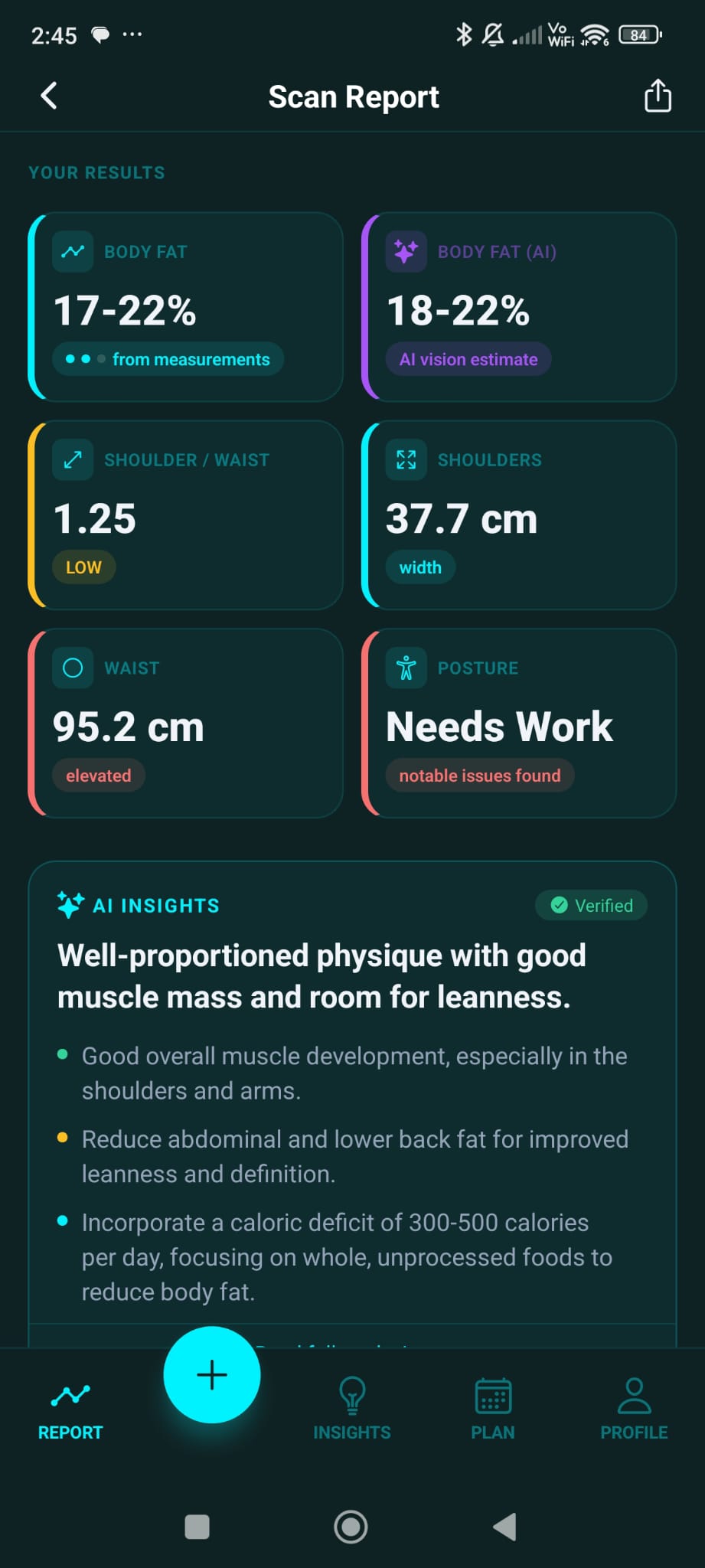705x1568 pixels.
Task: Tap the Verified badge on AI Insights
Action: (591, 905)
